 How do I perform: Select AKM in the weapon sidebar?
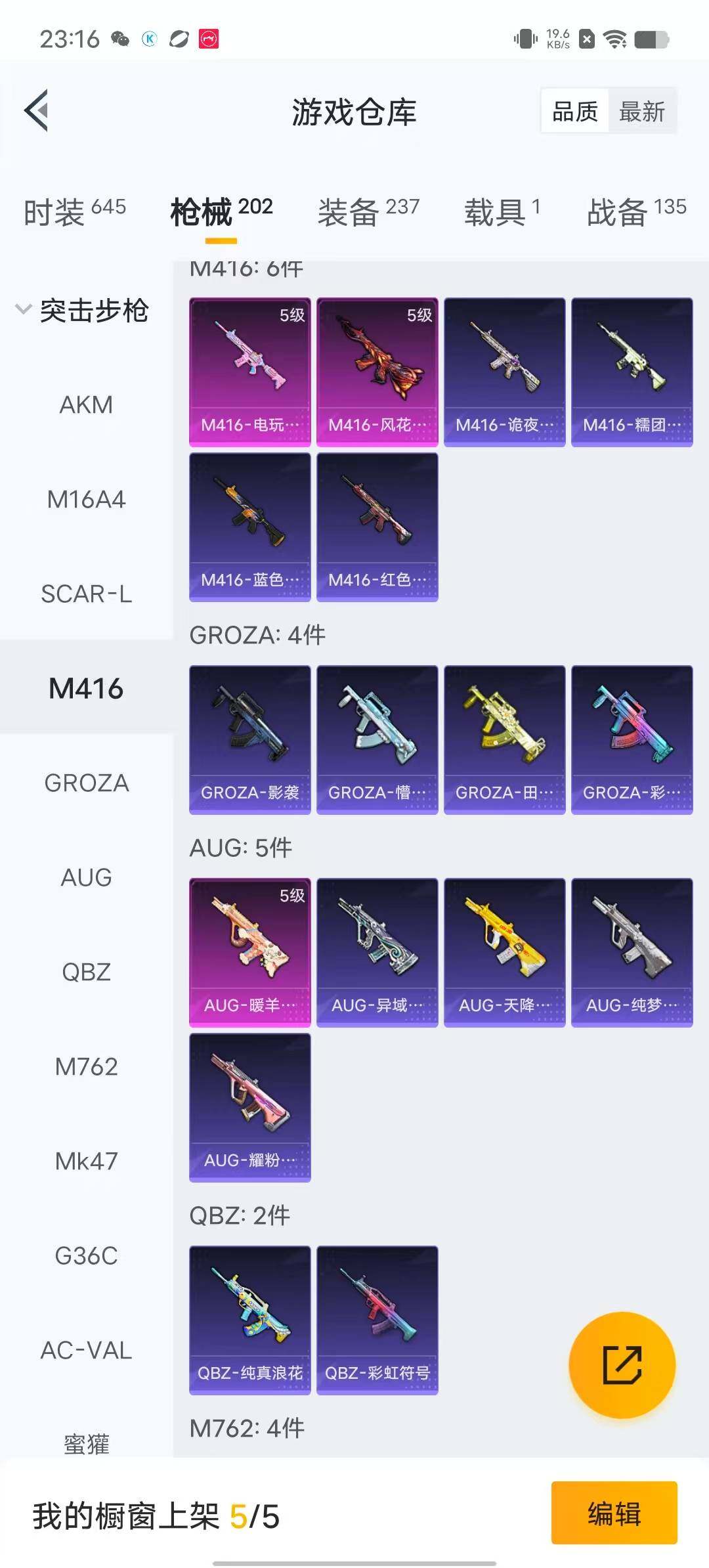tap(86, 405)
